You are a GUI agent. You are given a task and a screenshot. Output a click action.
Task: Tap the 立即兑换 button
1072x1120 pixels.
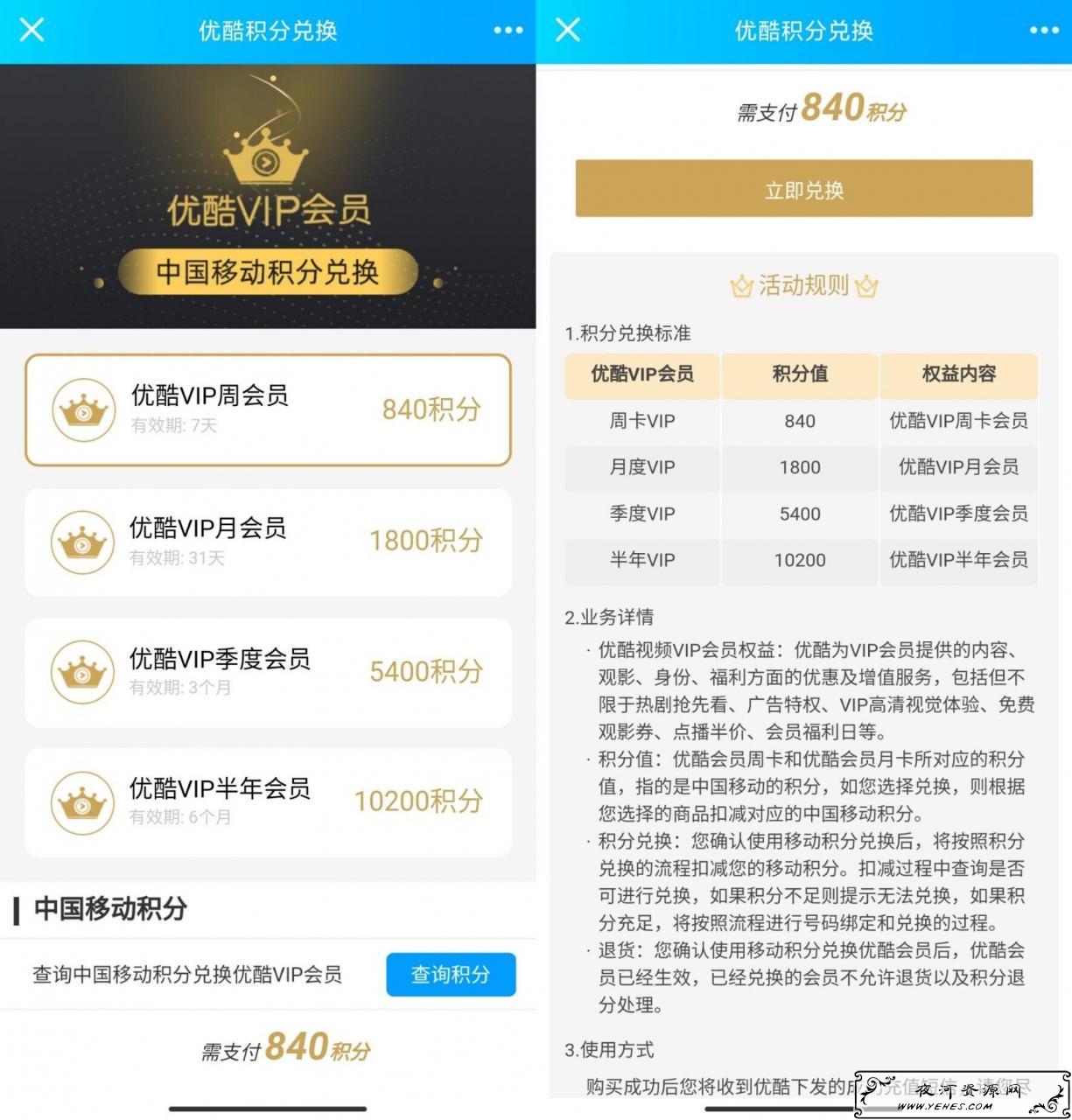click(x=803, y=189)
